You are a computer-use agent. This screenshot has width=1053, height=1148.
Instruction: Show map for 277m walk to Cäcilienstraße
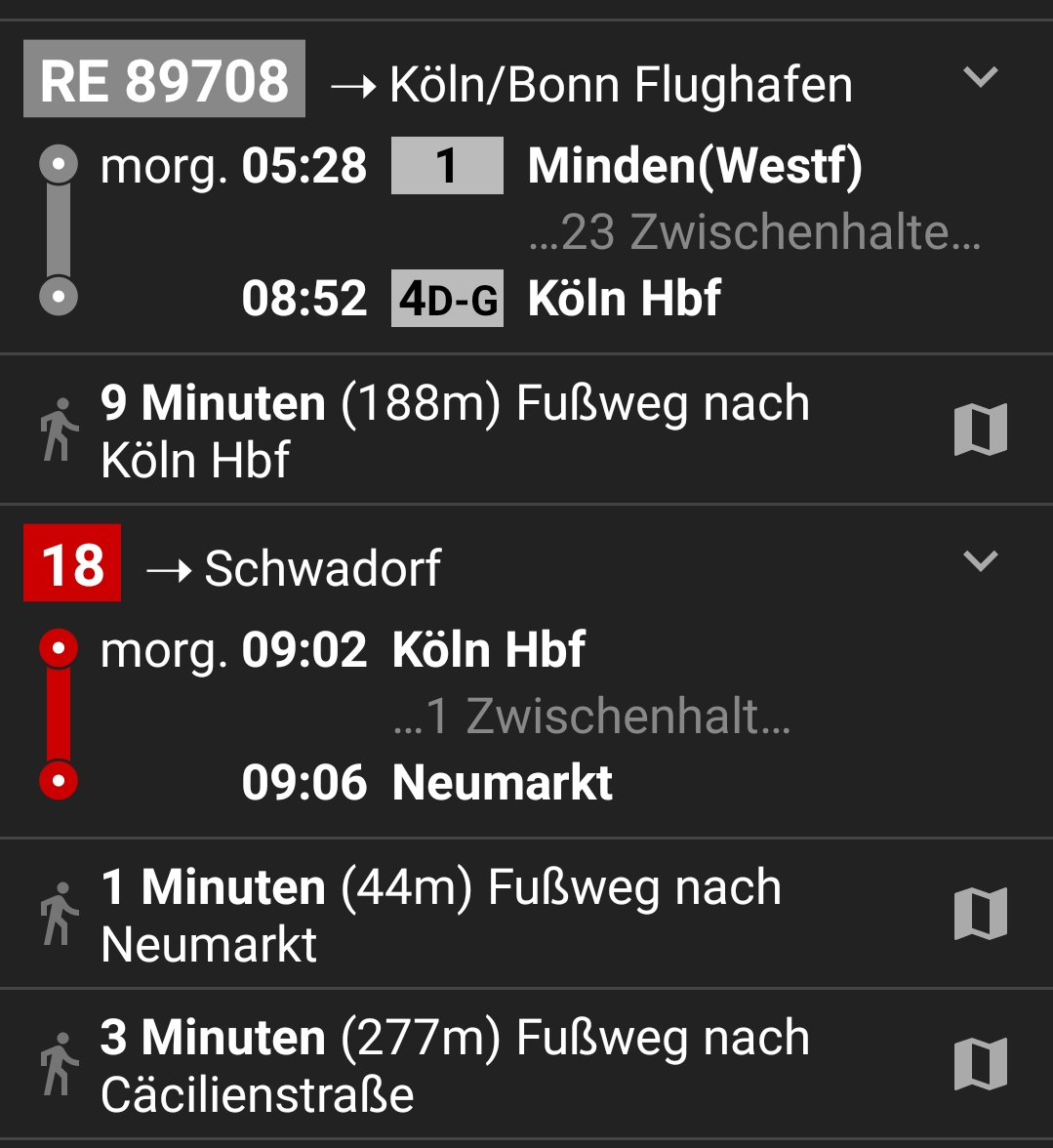click(980, 1064)
